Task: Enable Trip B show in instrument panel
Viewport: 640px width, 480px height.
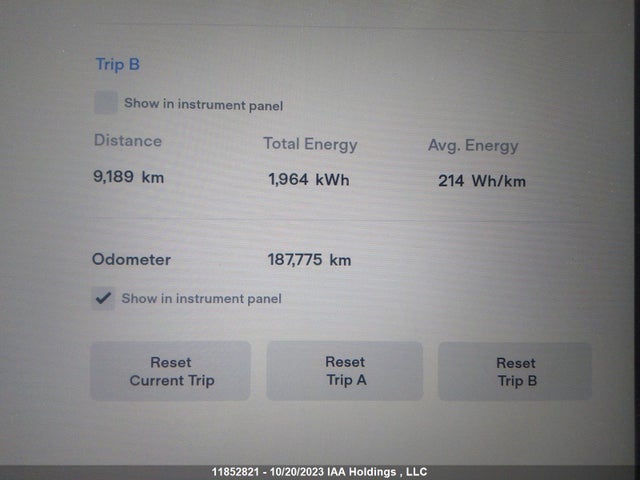Action: 105,103
